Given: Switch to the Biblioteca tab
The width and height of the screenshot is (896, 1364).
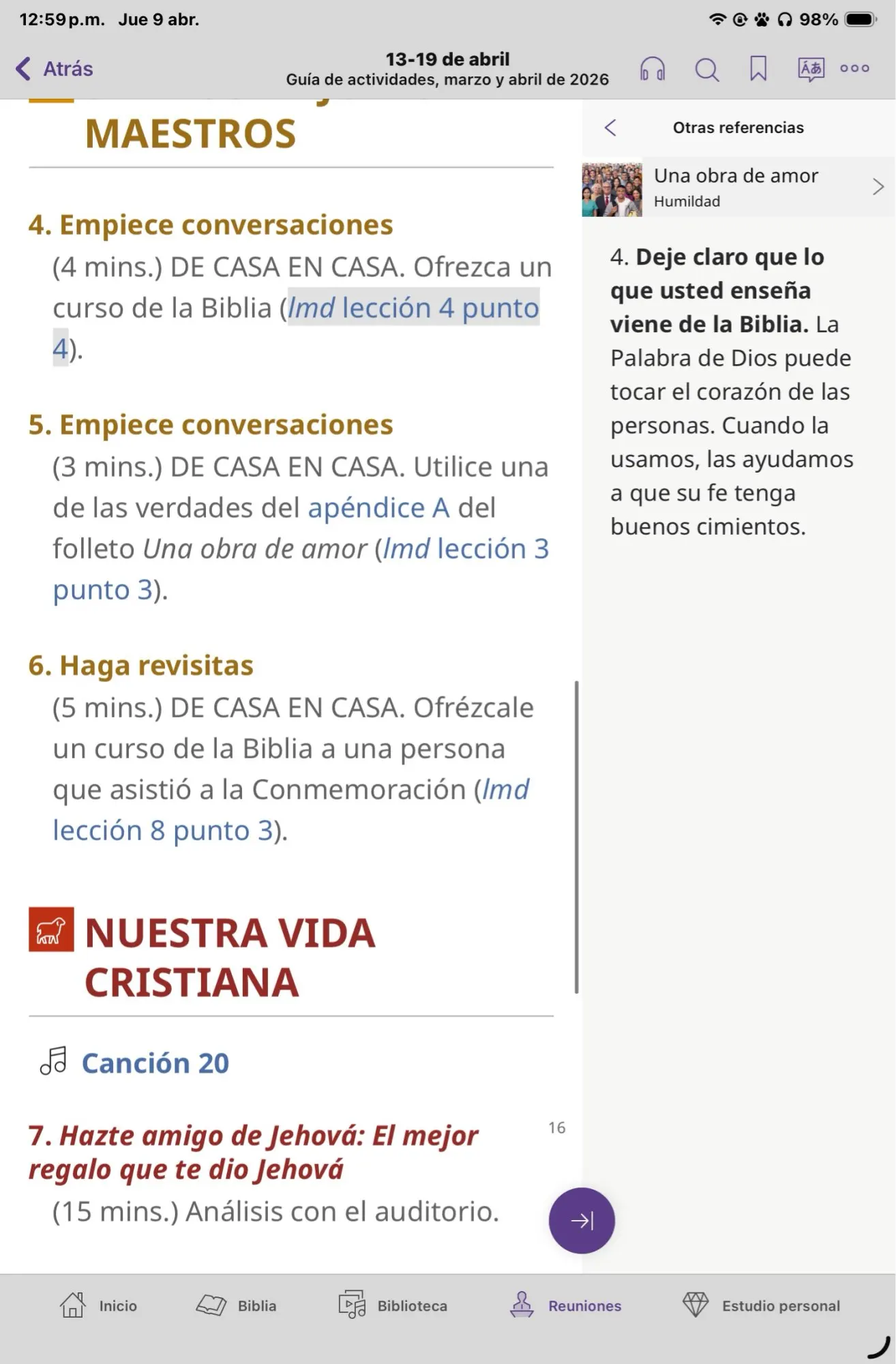Looking at the screenshot, I should point(393,1305).
